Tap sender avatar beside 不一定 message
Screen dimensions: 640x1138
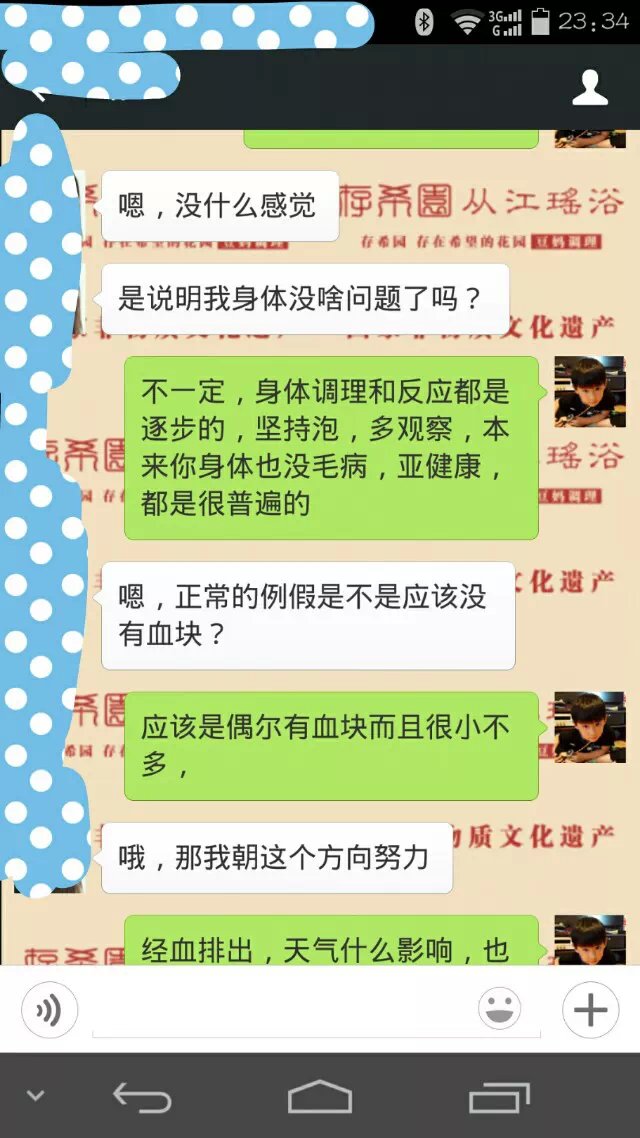(x=590, y=391)
